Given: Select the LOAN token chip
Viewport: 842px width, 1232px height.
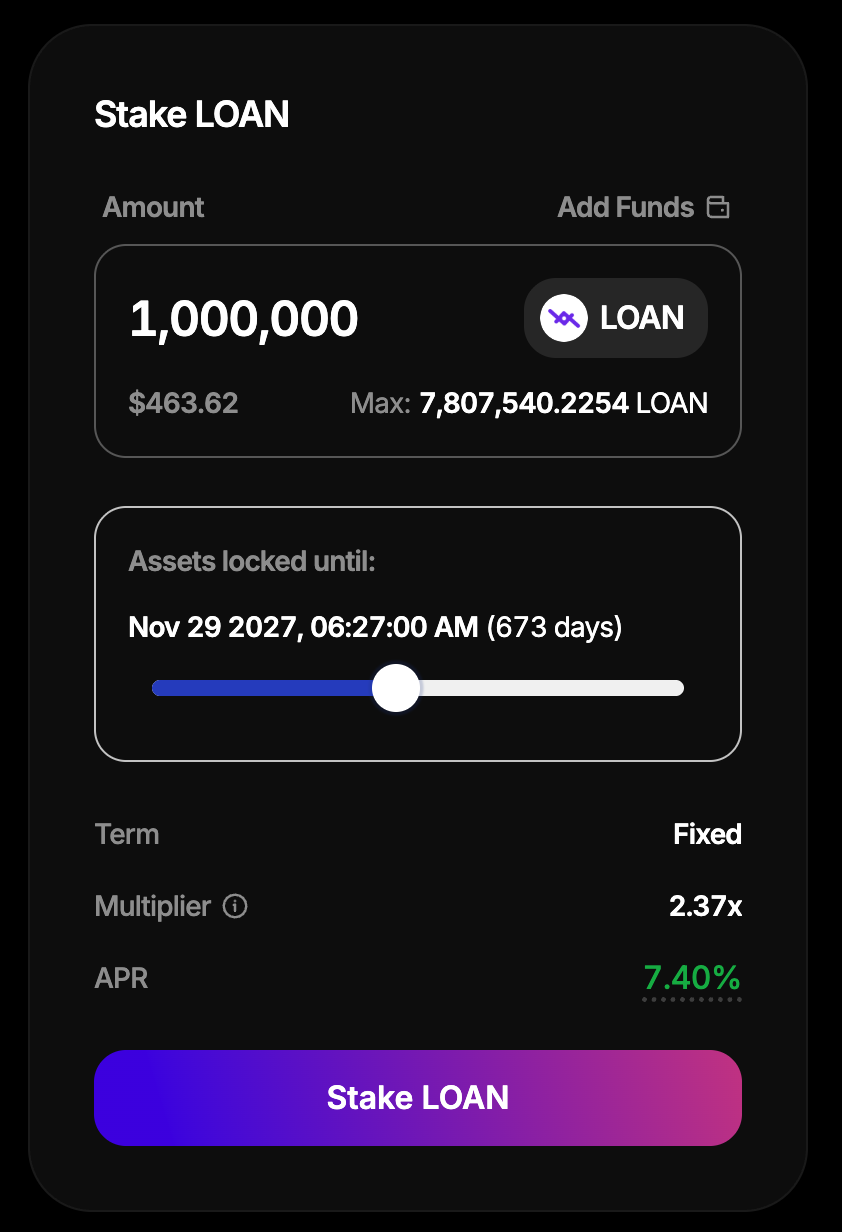Looking at the screenshot, I should click(x=615, y=318).
